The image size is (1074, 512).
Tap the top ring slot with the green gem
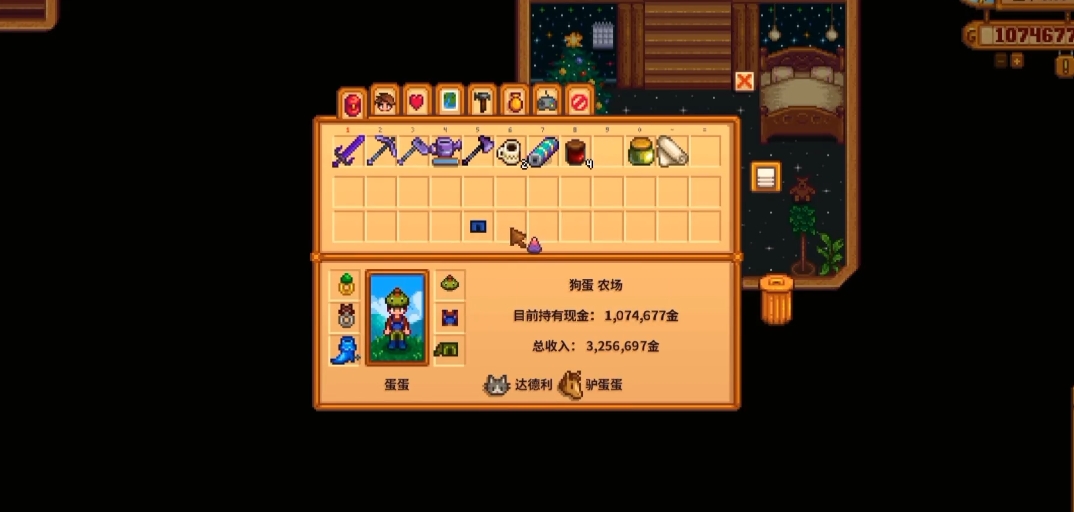(x=345, y=284)
